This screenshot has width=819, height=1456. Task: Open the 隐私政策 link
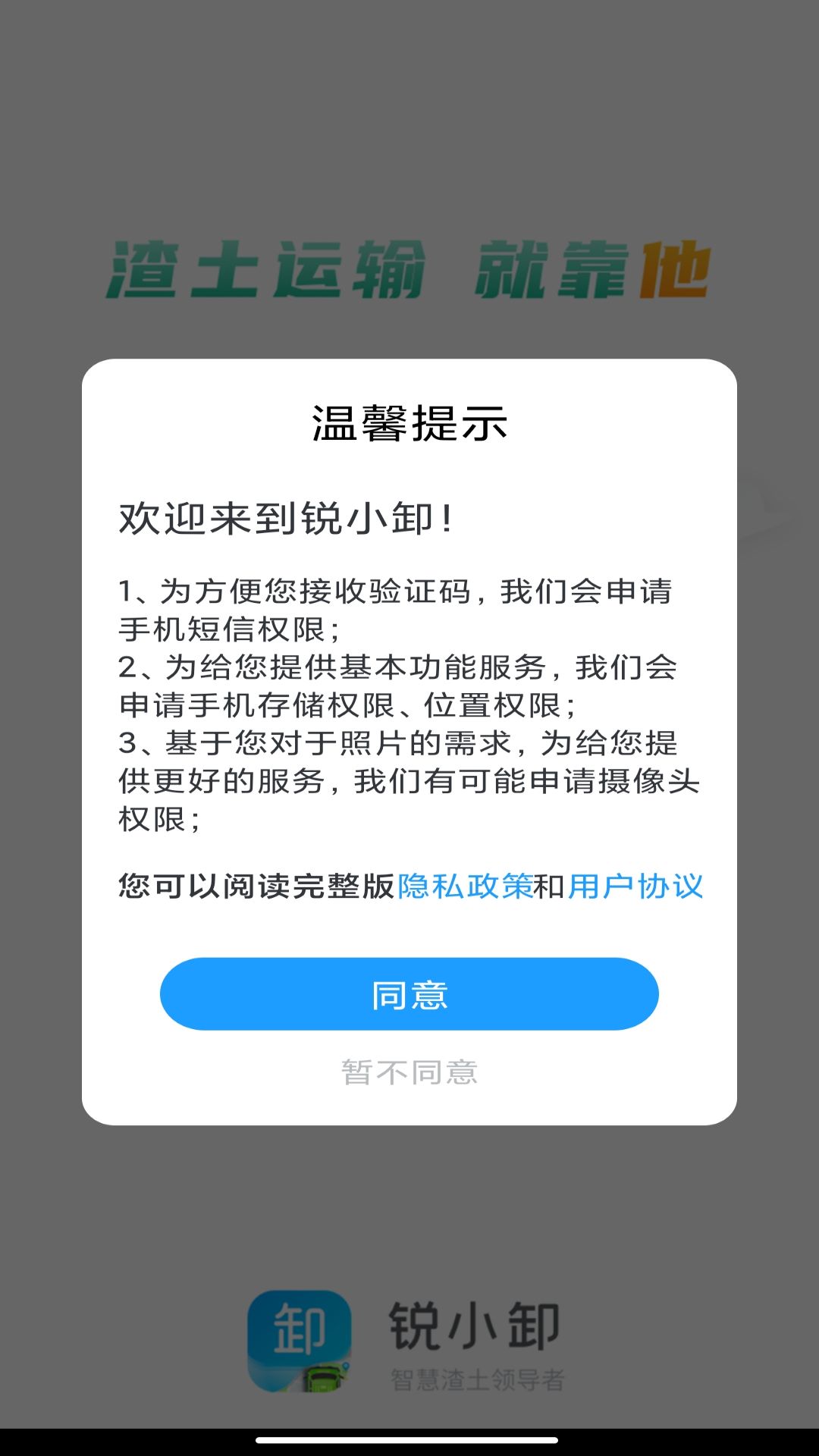[x=465, y=886]
